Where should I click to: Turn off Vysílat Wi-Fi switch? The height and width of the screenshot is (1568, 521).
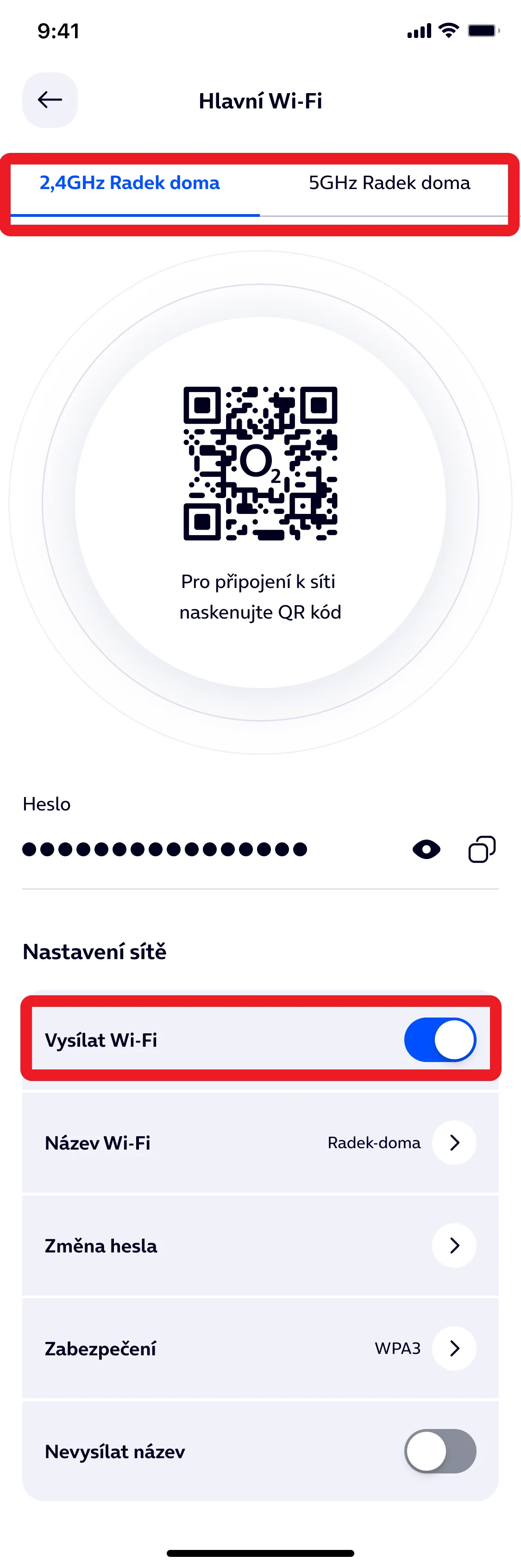click(440, 1040)
